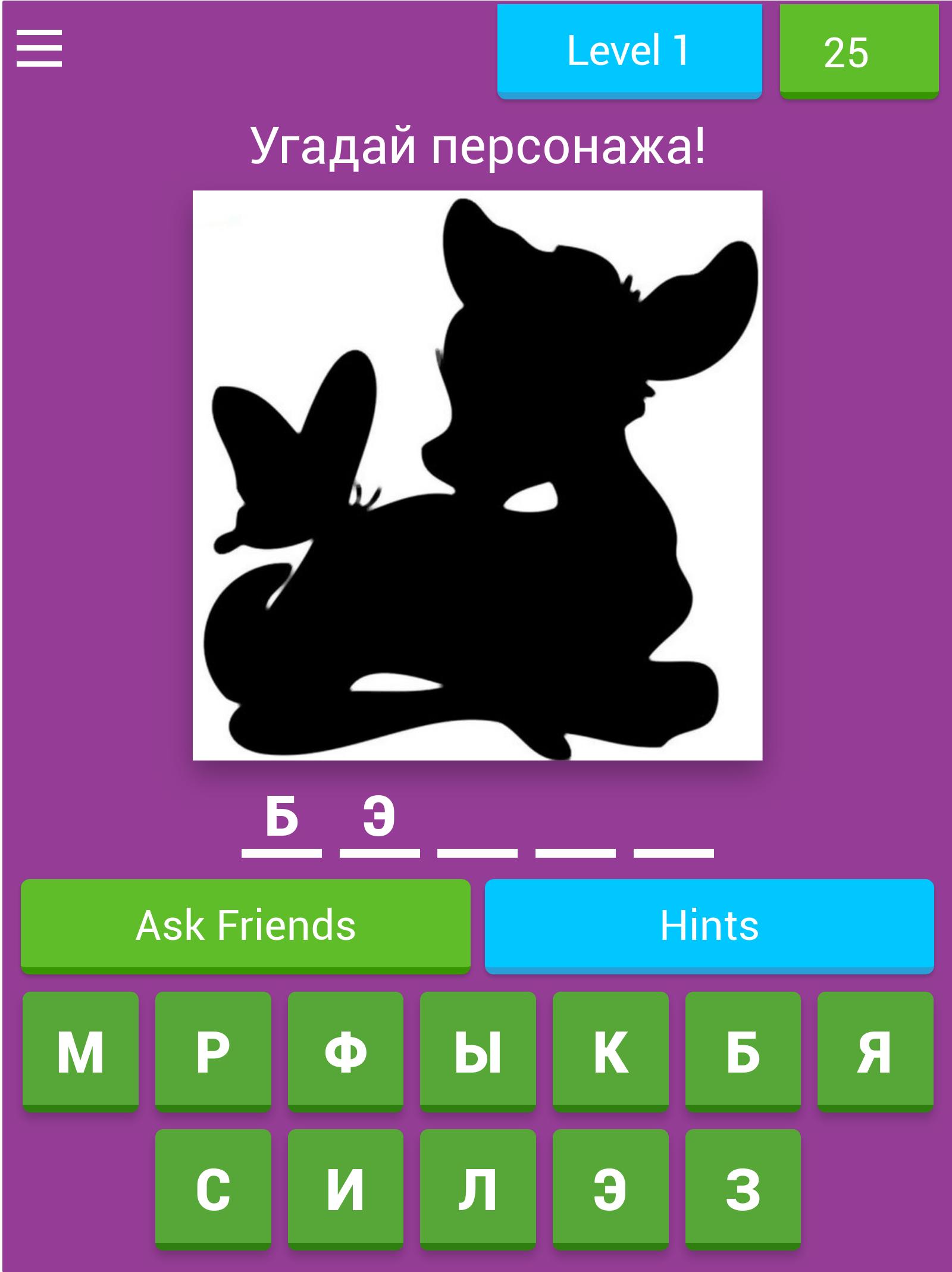Open the 25 coins counter button
952x1272 pixels.
coord(858,51)
